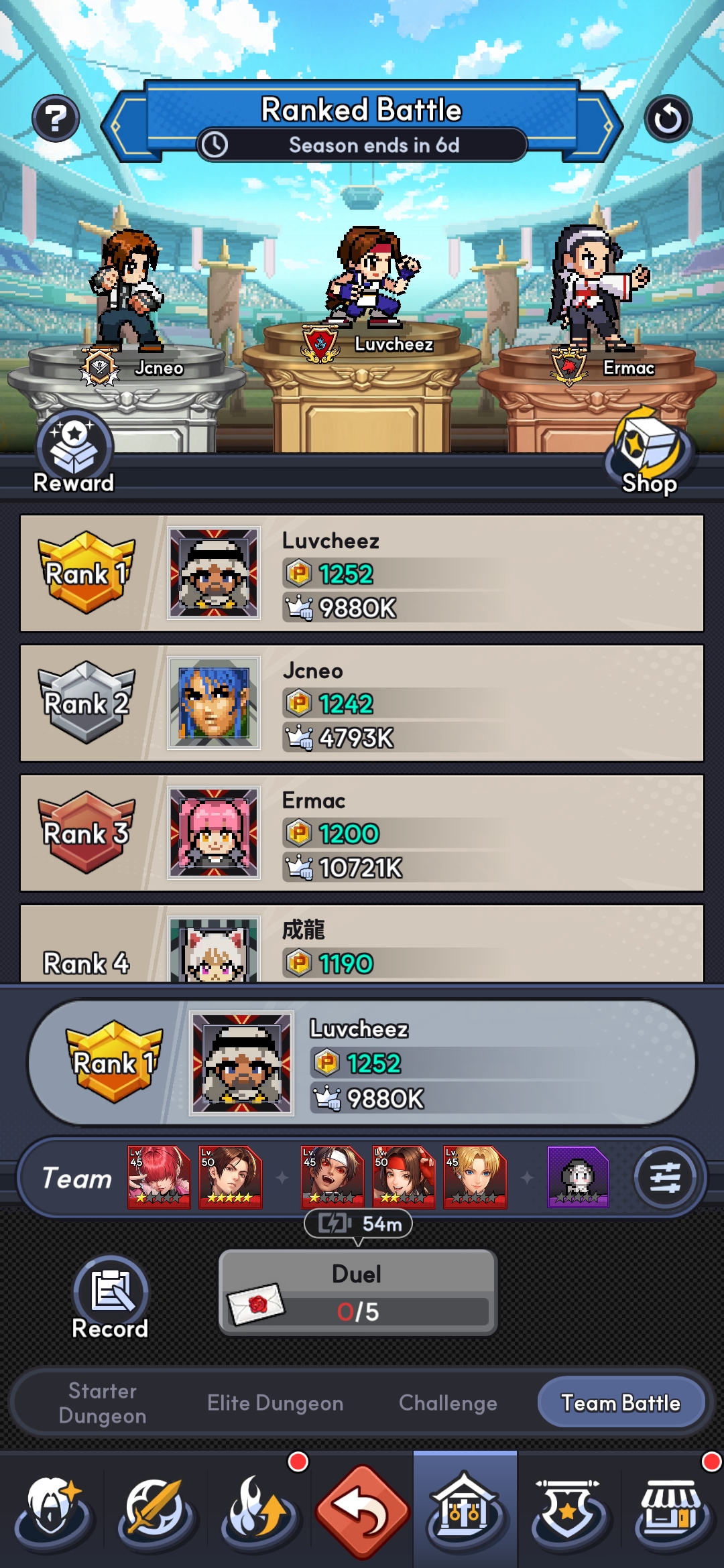Screen dimensions: 724x1568
Task: Start a Duel
Action: [x=357, y=1292]
